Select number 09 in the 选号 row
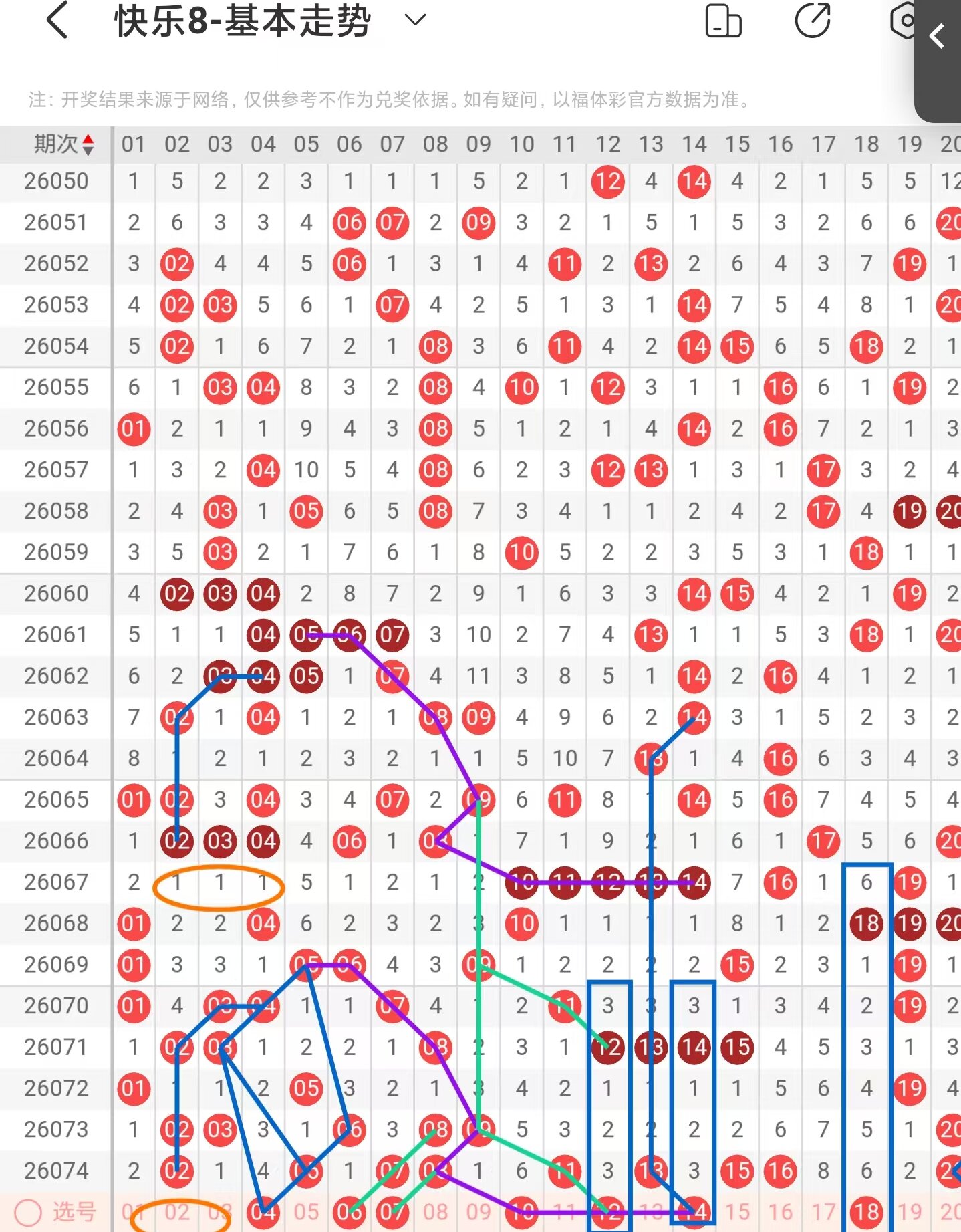The image size is (961, 1232). coord(478,1212)
